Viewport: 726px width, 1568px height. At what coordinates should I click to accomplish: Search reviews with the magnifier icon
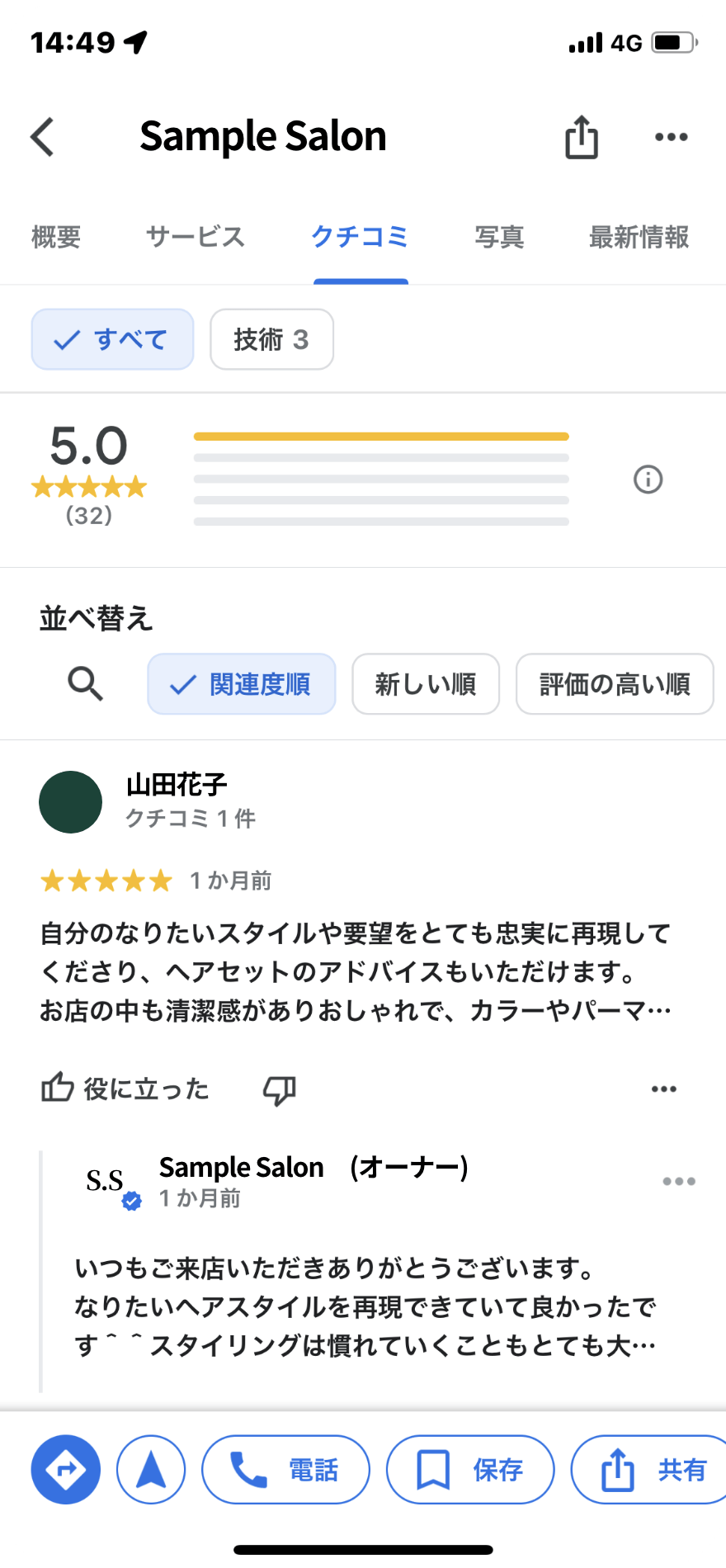85,684
